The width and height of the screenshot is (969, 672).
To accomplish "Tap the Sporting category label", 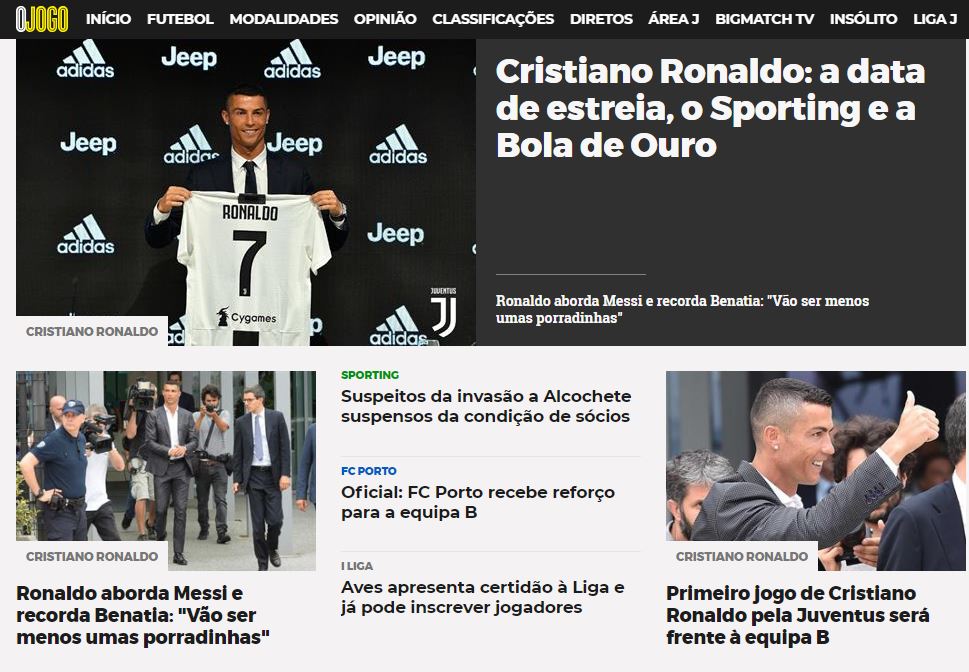I will click(369, 375).
